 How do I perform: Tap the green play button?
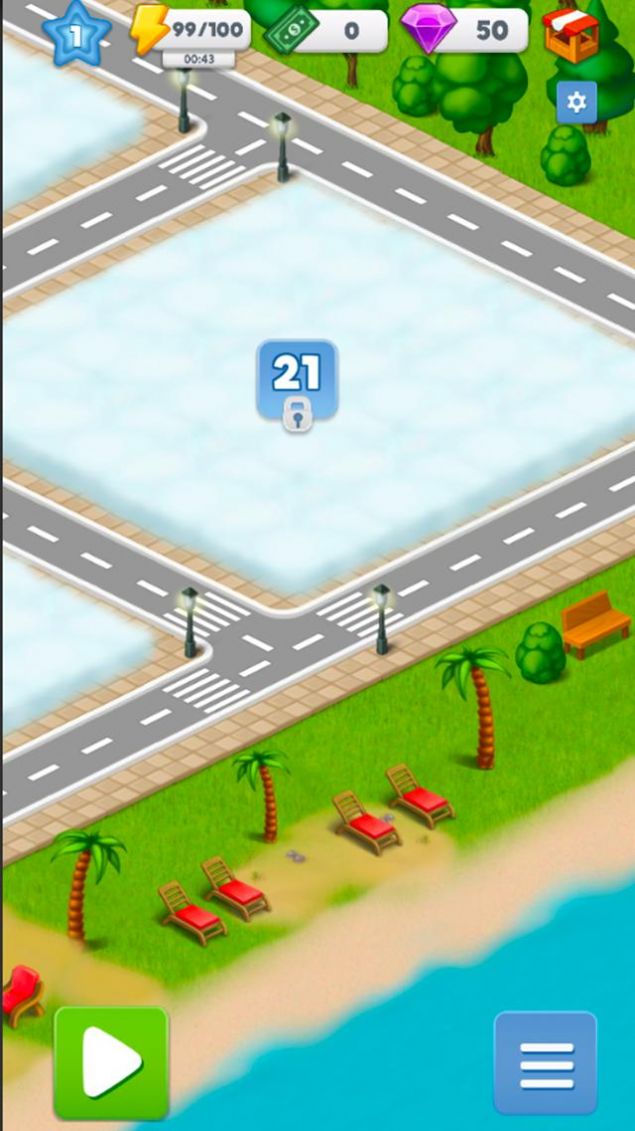coord(111,1062)
